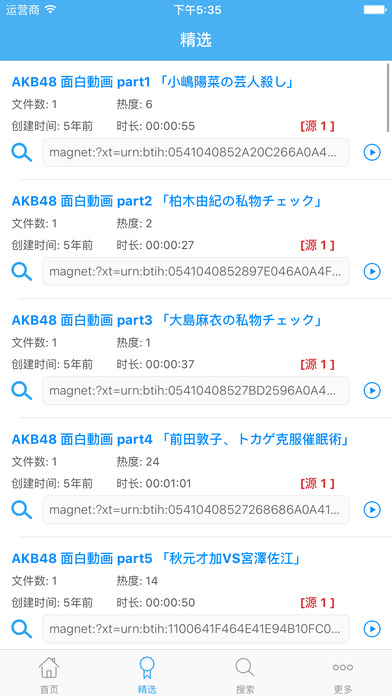The width and height of the screenshot is (392, 696).
Task: Open the AKB48 面白動画 part4 title
Action: 182,439
